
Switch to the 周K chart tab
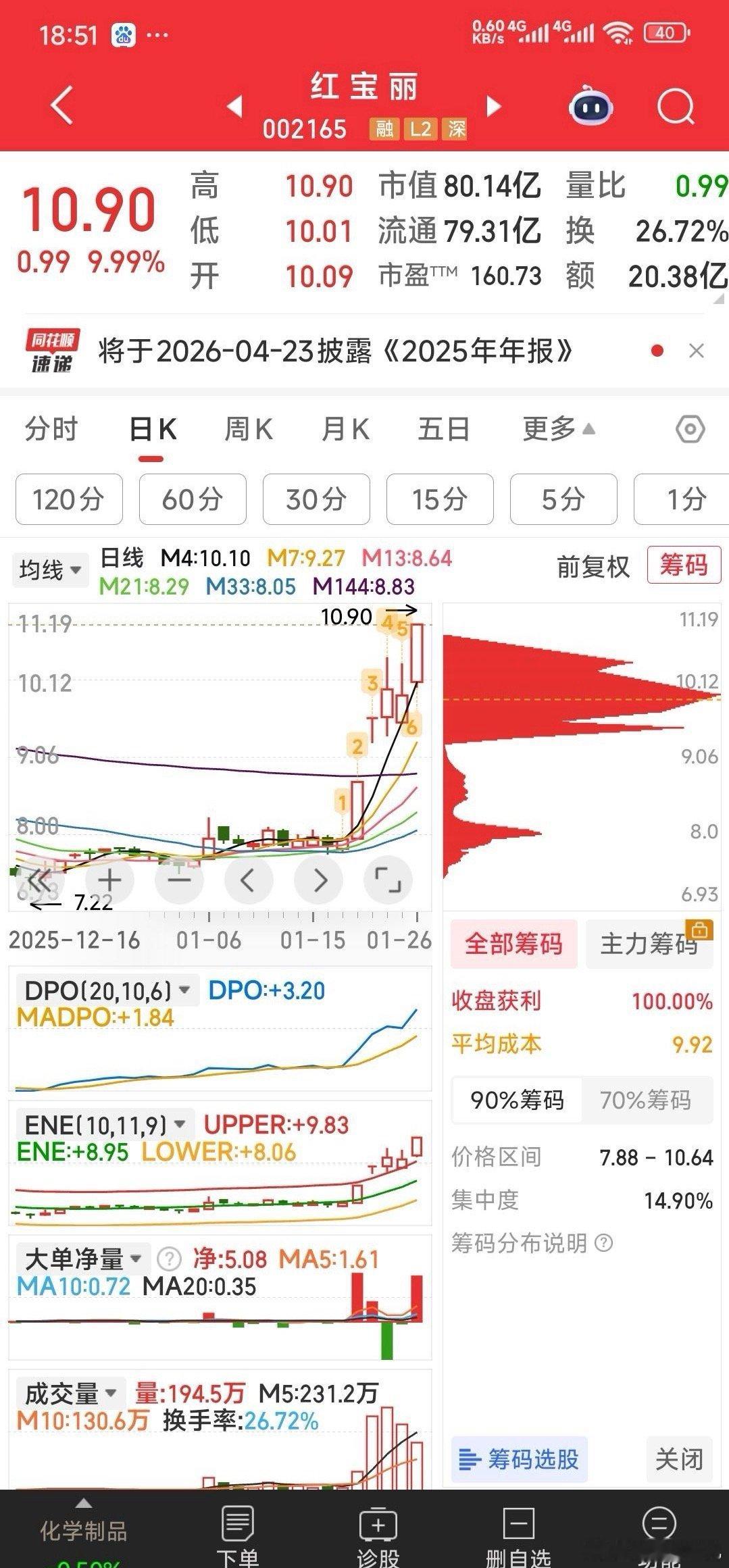248,429
